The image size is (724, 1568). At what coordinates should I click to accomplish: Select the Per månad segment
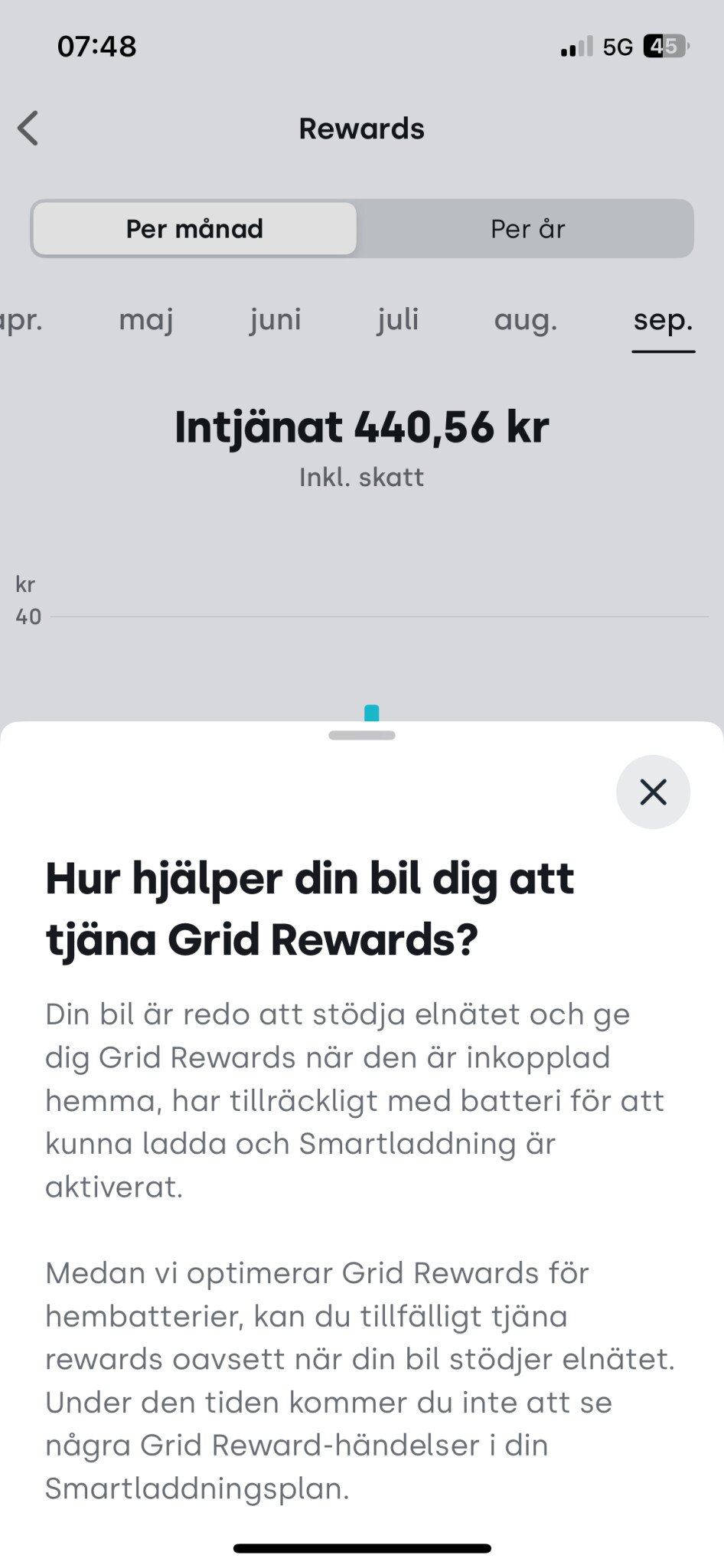[194, 228]
